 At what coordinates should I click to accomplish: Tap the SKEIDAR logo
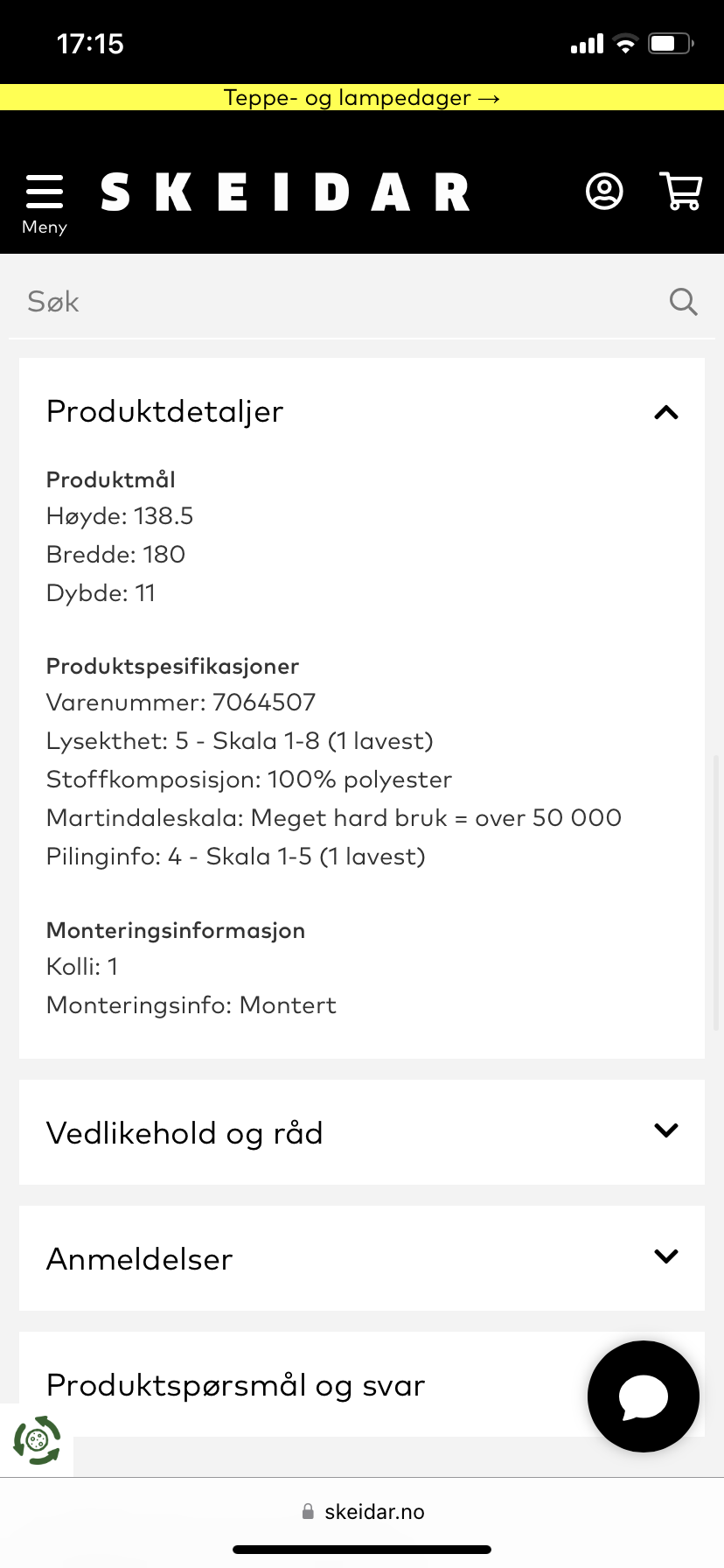[x=286, y=192]
